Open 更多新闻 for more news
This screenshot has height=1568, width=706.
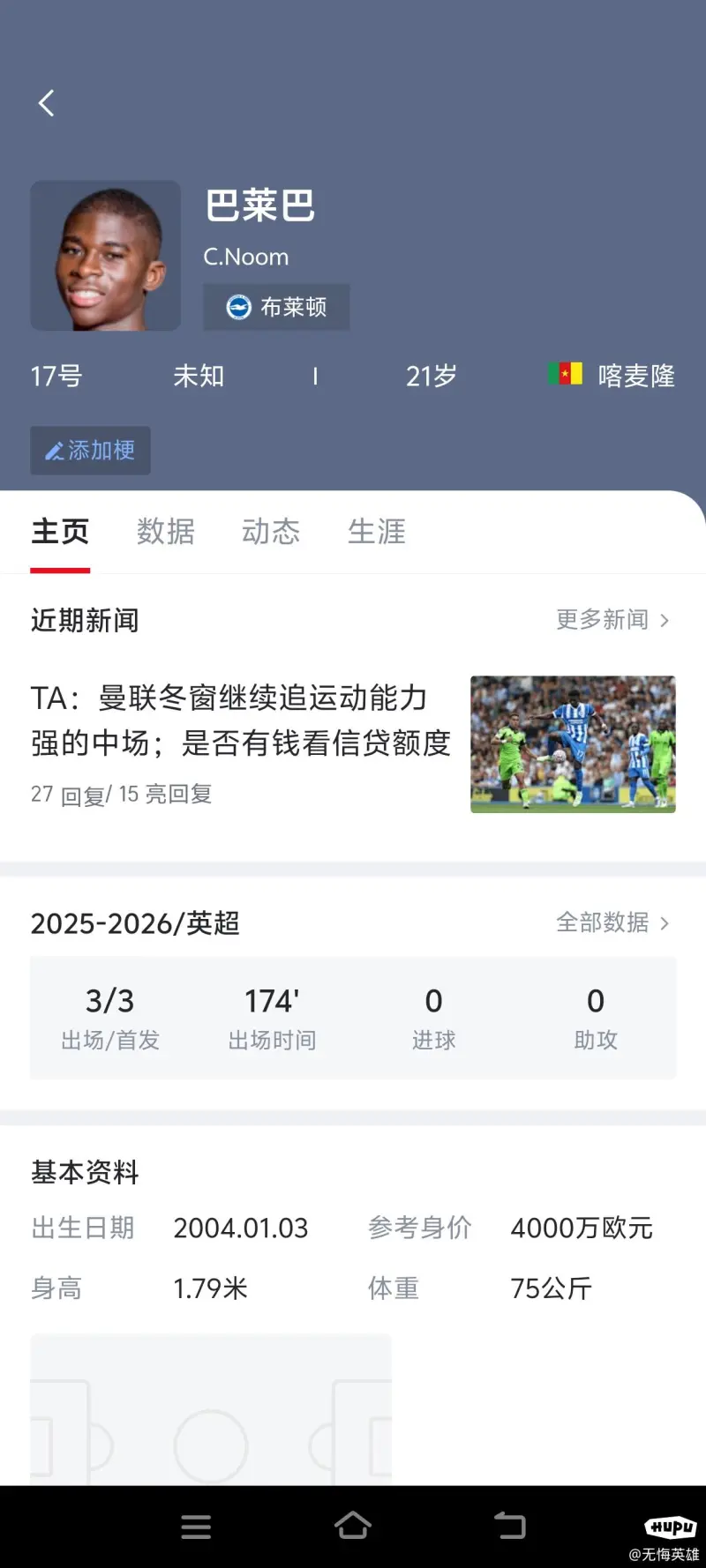612,620
